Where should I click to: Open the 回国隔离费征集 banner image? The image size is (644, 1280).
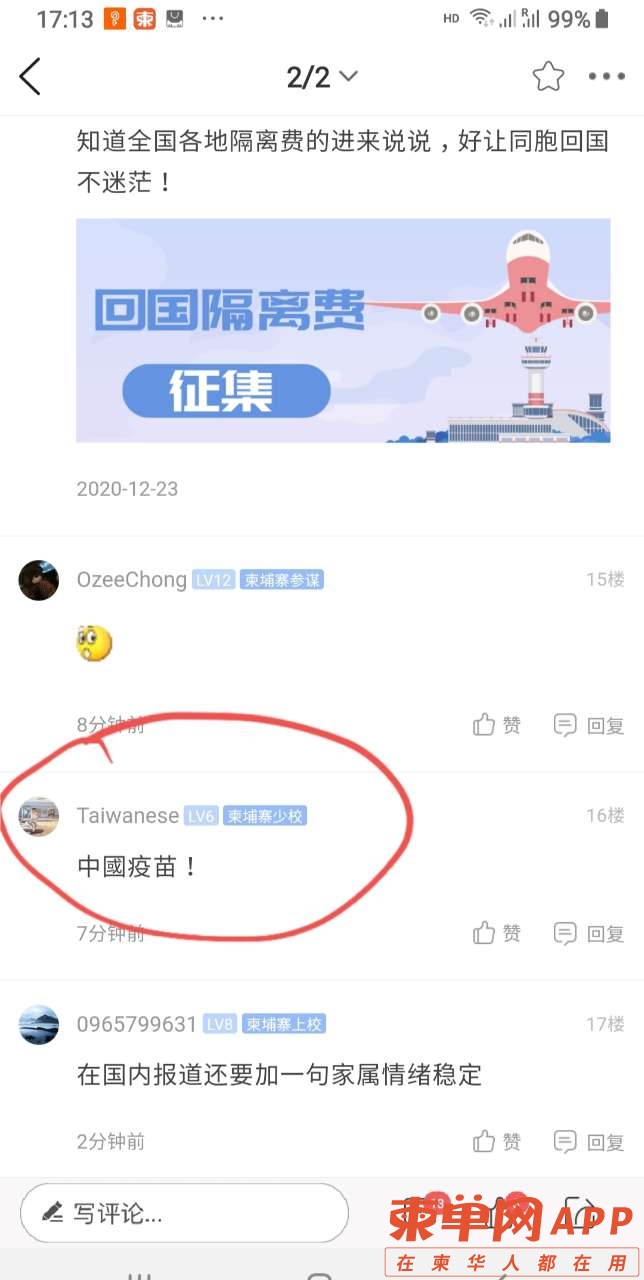[343, 330]
